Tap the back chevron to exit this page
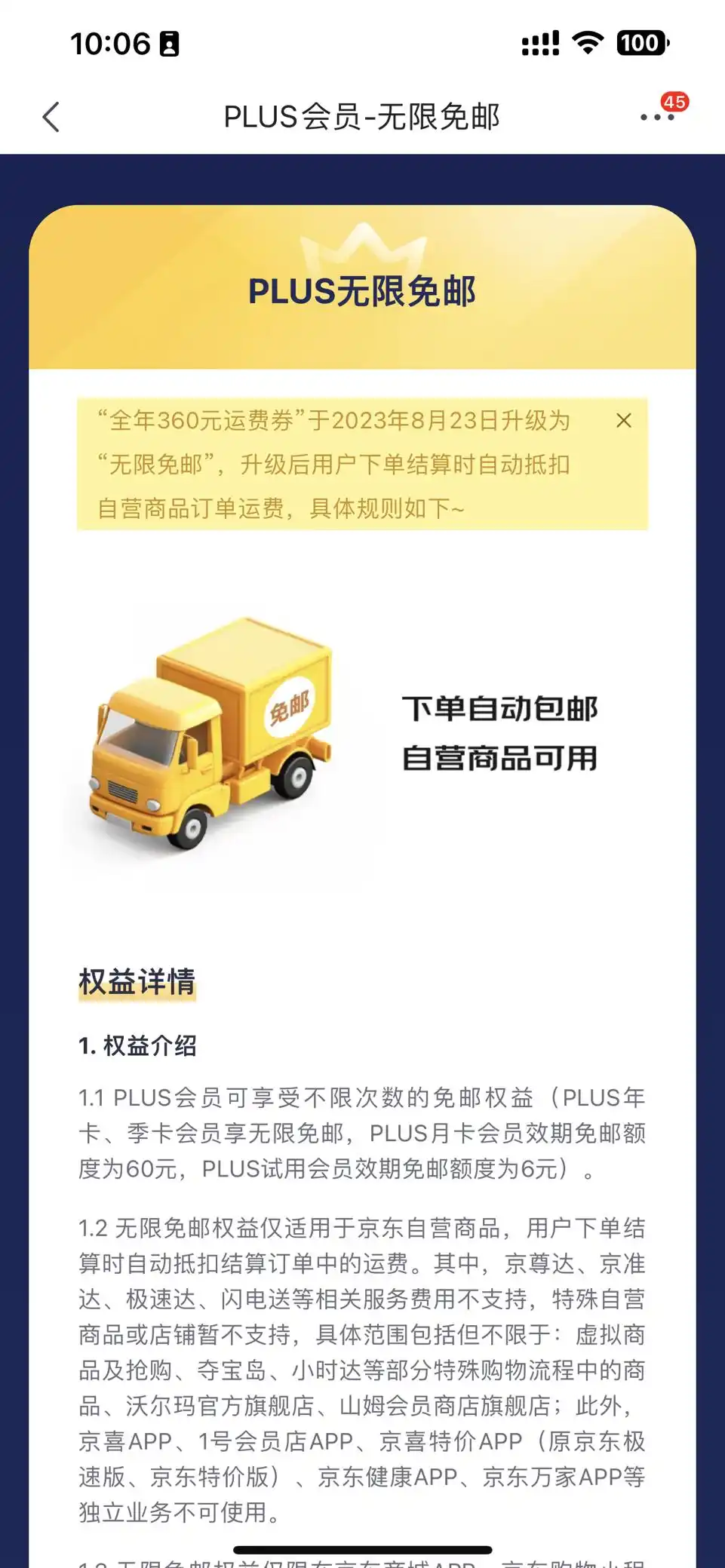Viewport: 725px width, 1568px height. (x=50, y=117)
